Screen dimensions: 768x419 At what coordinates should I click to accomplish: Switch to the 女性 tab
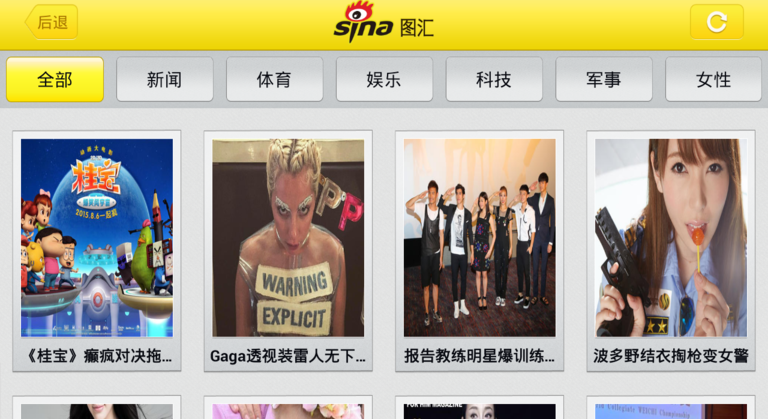coord(713,80)
